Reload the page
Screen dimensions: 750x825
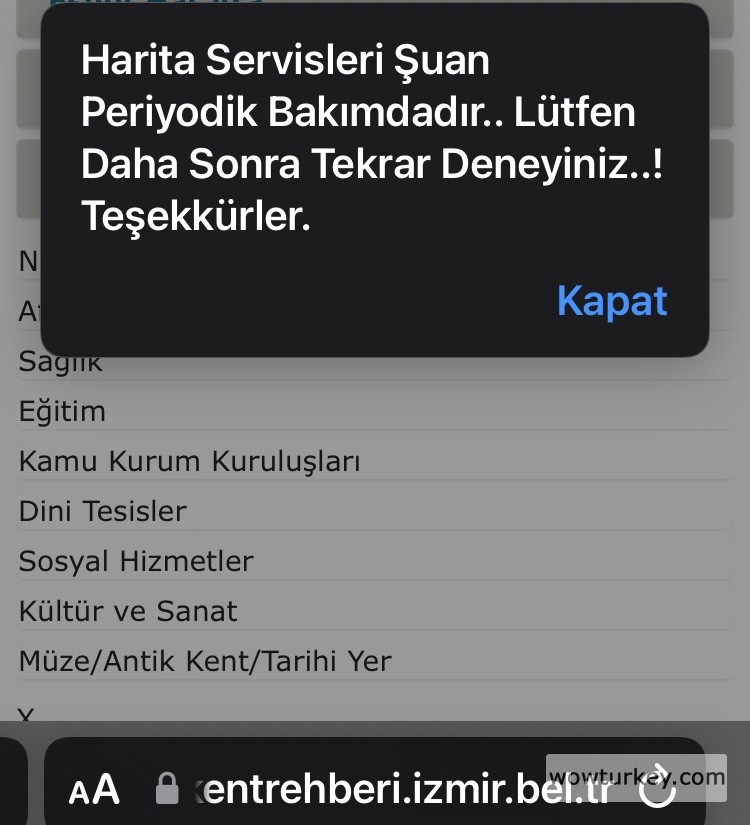click(x=657, y=791)
